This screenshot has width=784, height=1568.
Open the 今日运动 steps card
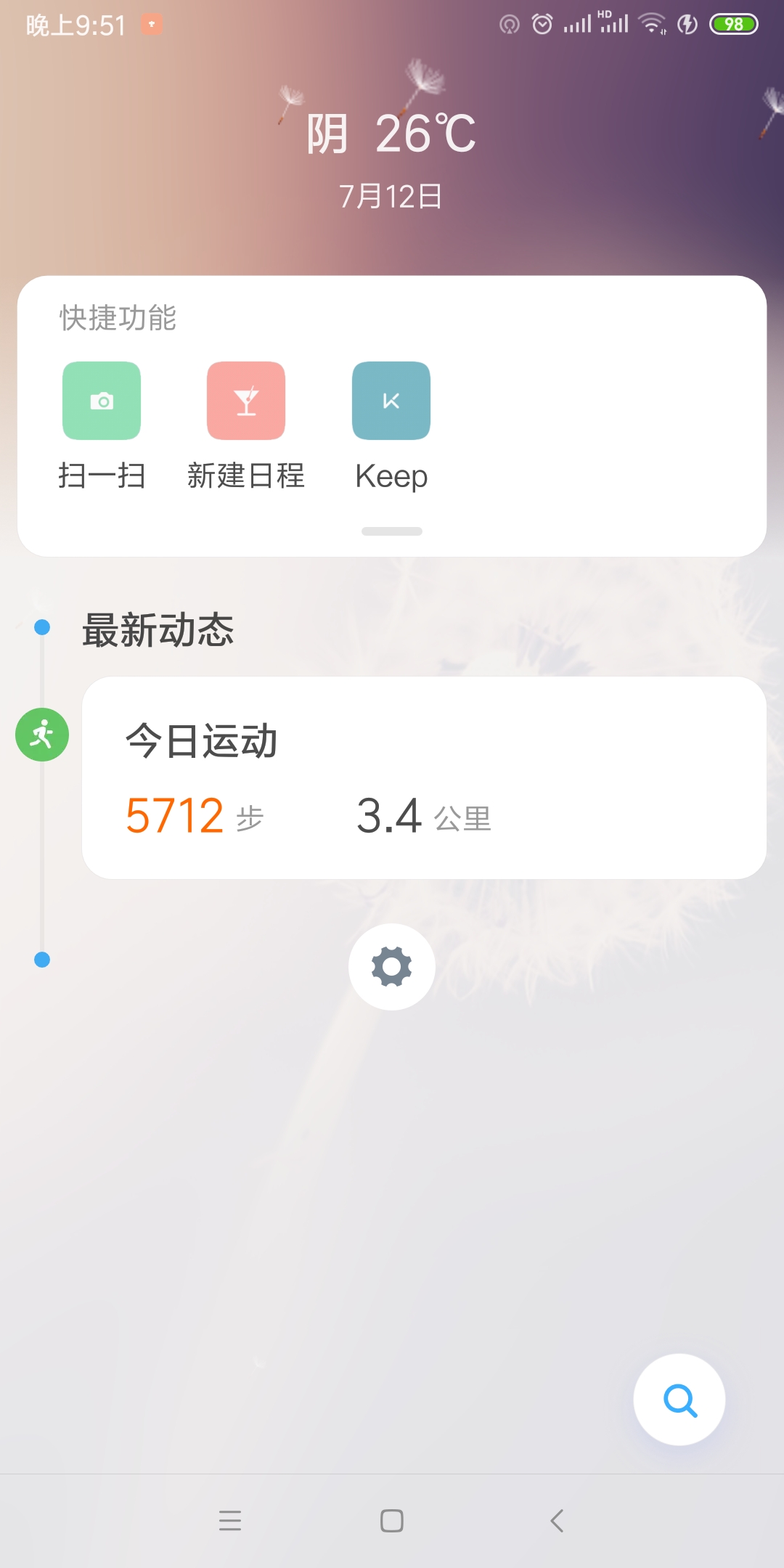coord(424,777)
